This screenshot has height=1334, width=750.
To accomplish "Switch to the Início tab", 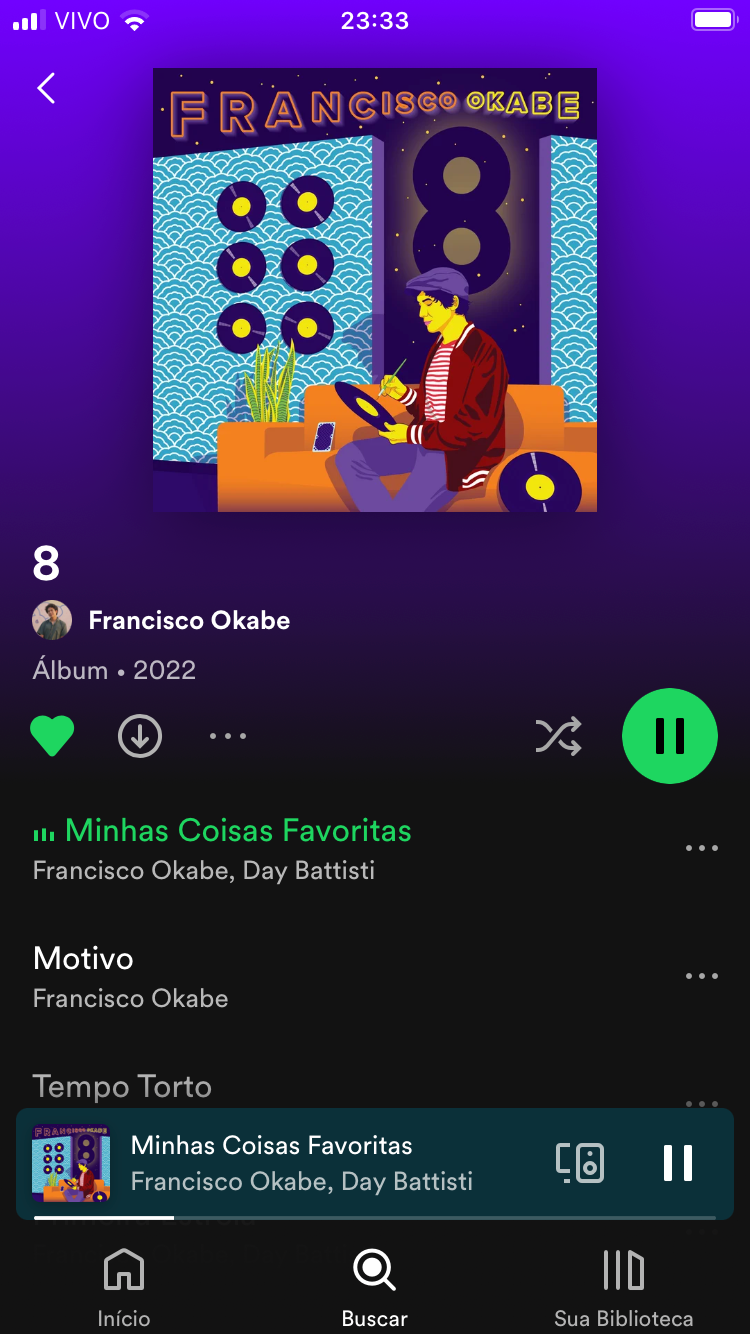I will tap(123, 1288).
